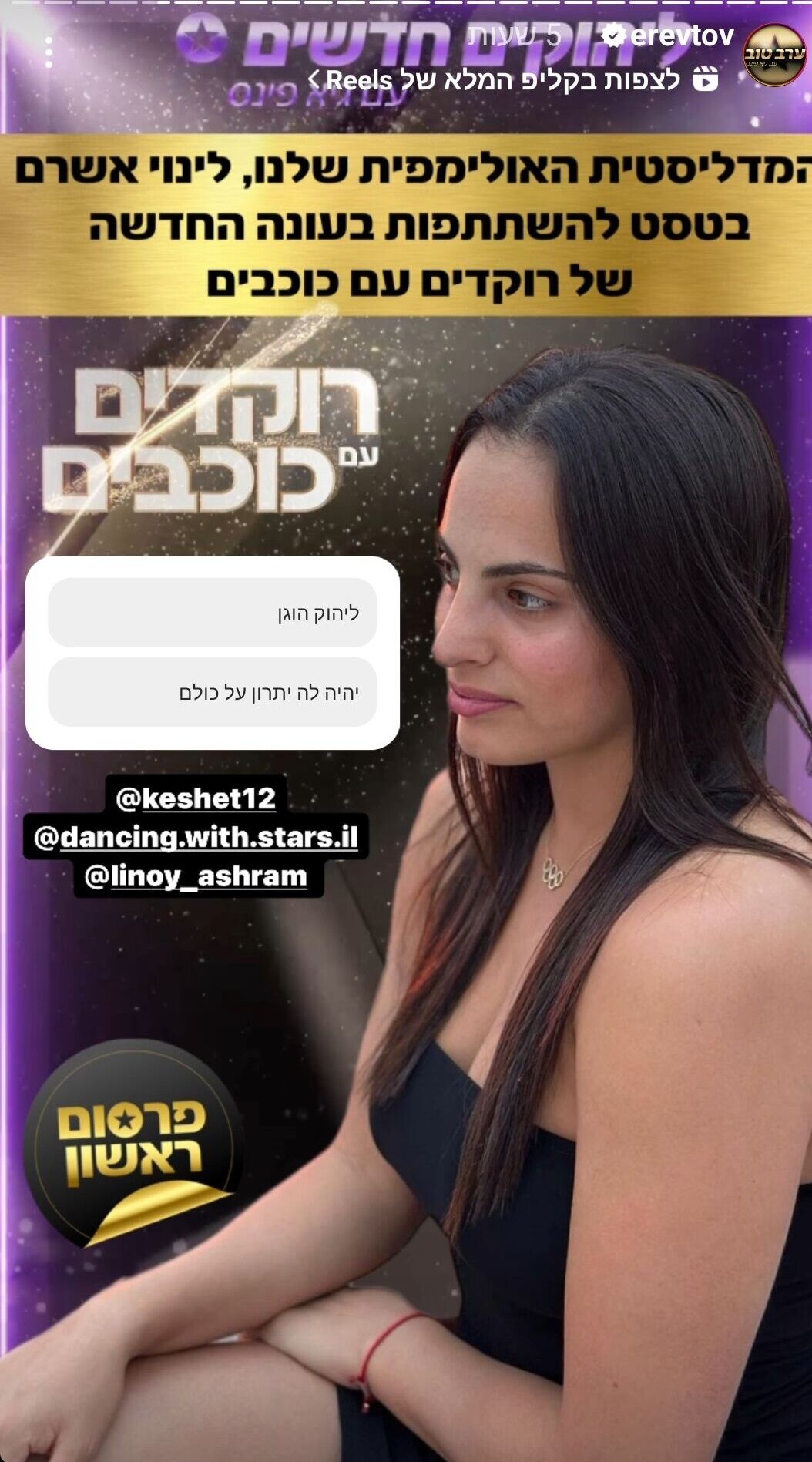This screenshot has width=812, height=1462.
Task: Vote for the option יהיה לה יתרון על כולם
Action: click(213, 693)
